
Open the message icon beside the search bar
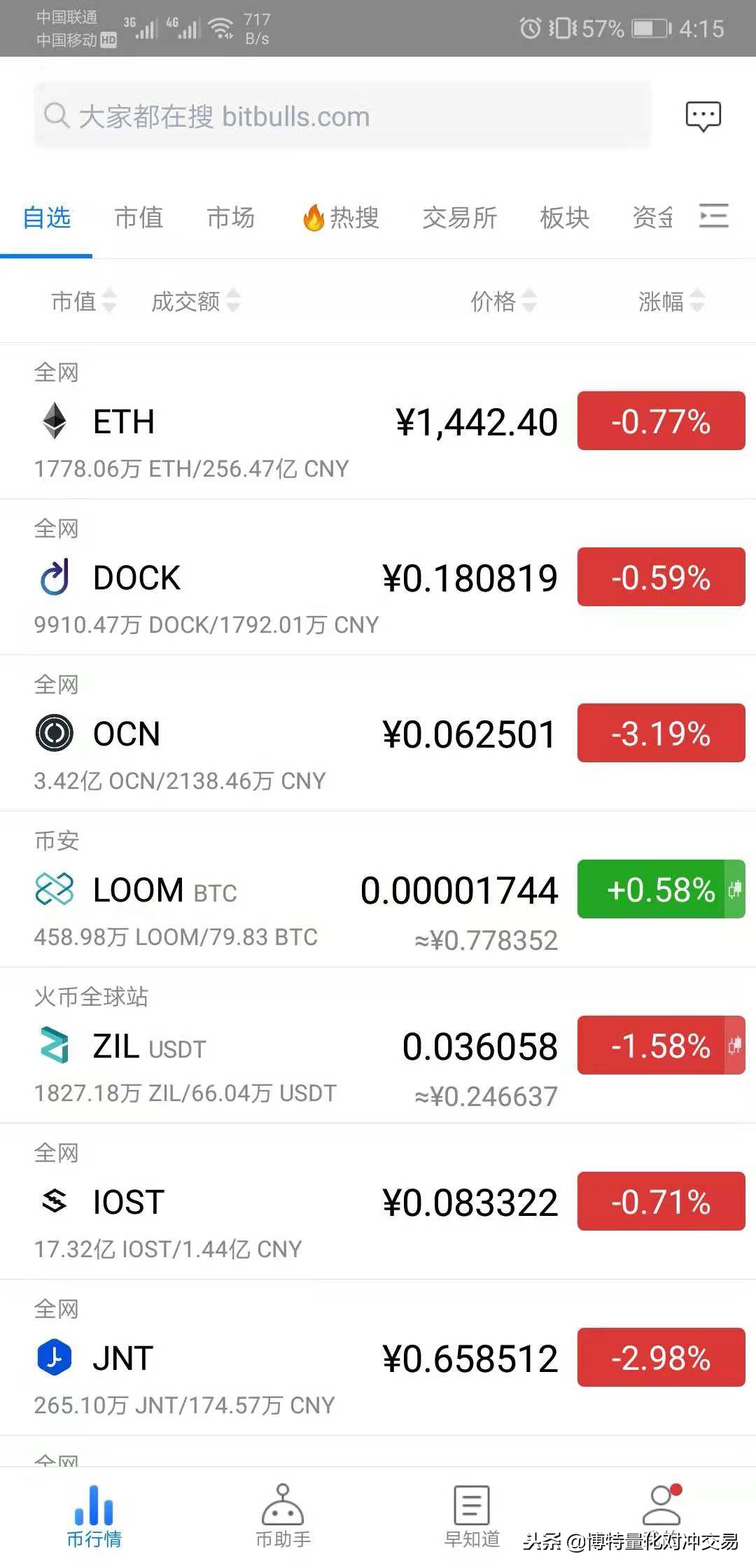click(701, 115)
